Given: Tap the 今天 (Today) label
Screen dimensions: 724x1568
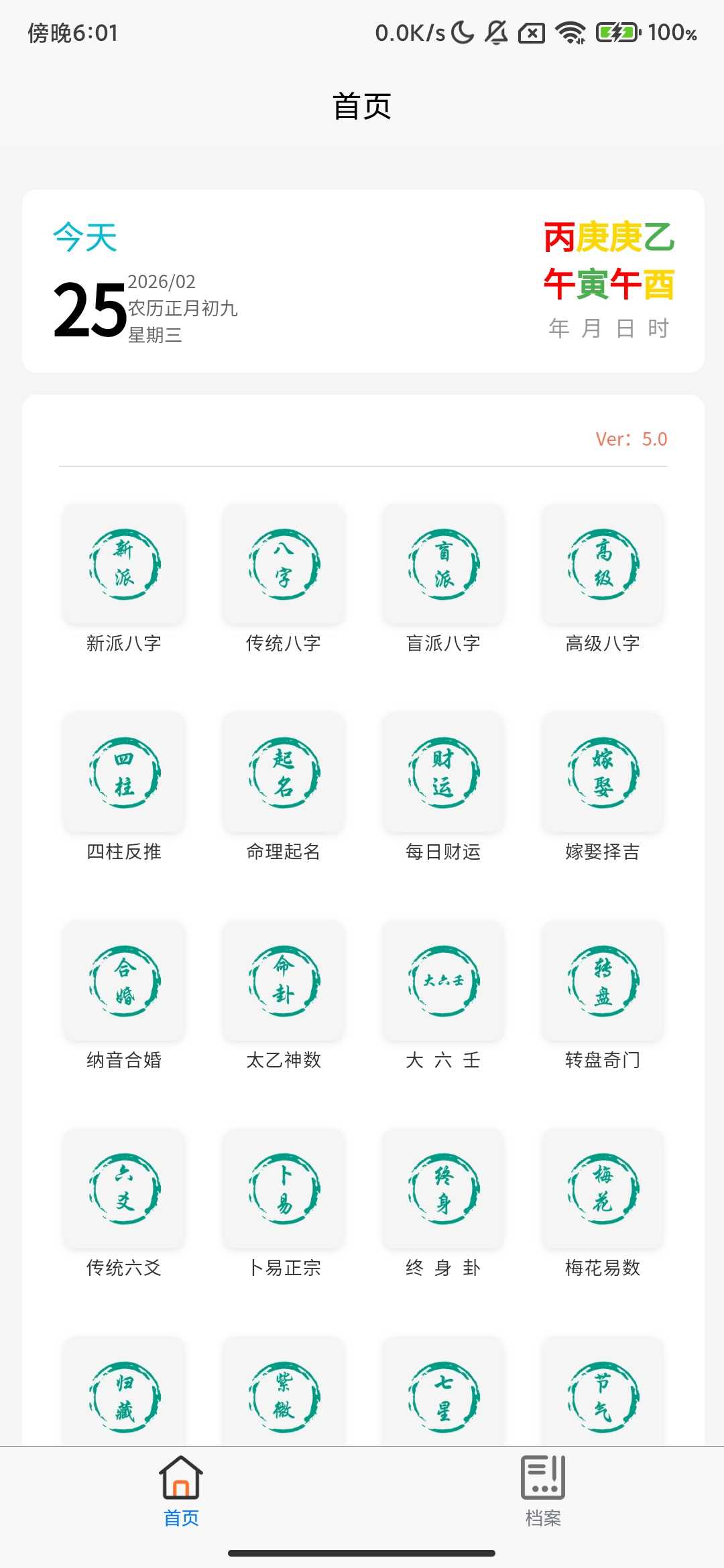Looking at the screenshot, I should 83,236.
